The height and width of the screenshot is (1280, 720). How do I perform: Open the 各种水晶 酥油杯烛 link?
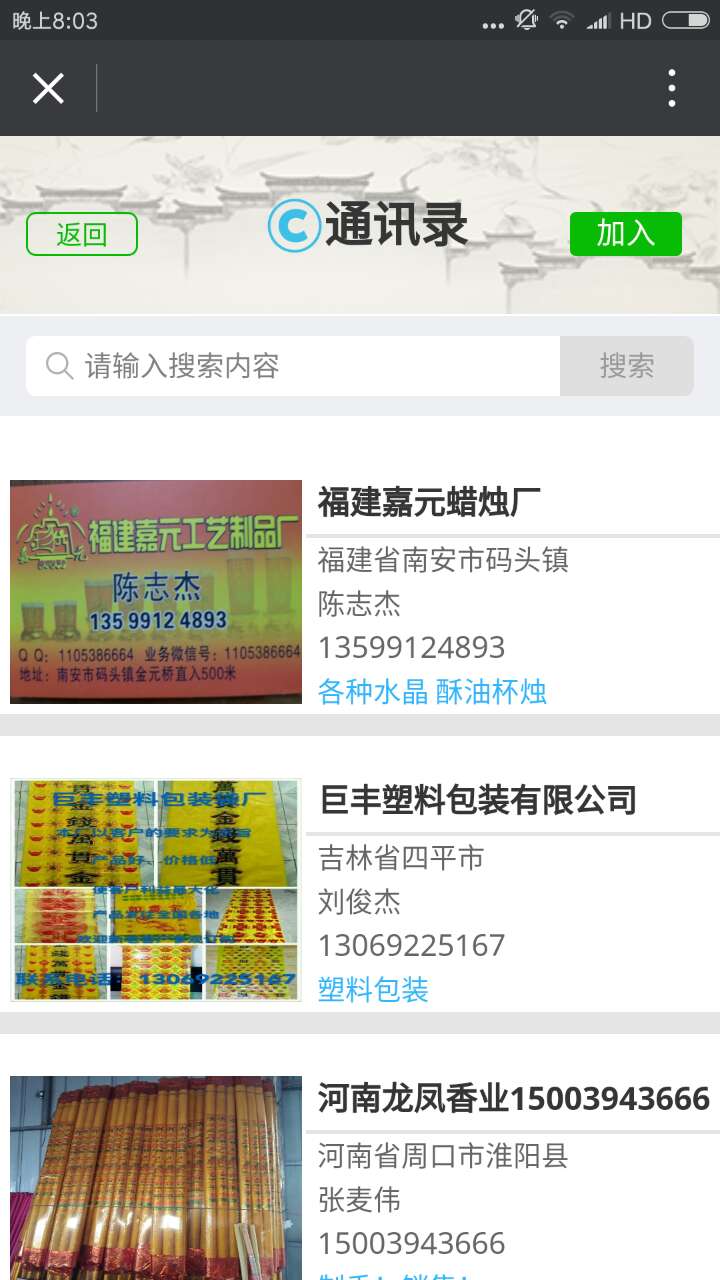click(x=432, y=691)
